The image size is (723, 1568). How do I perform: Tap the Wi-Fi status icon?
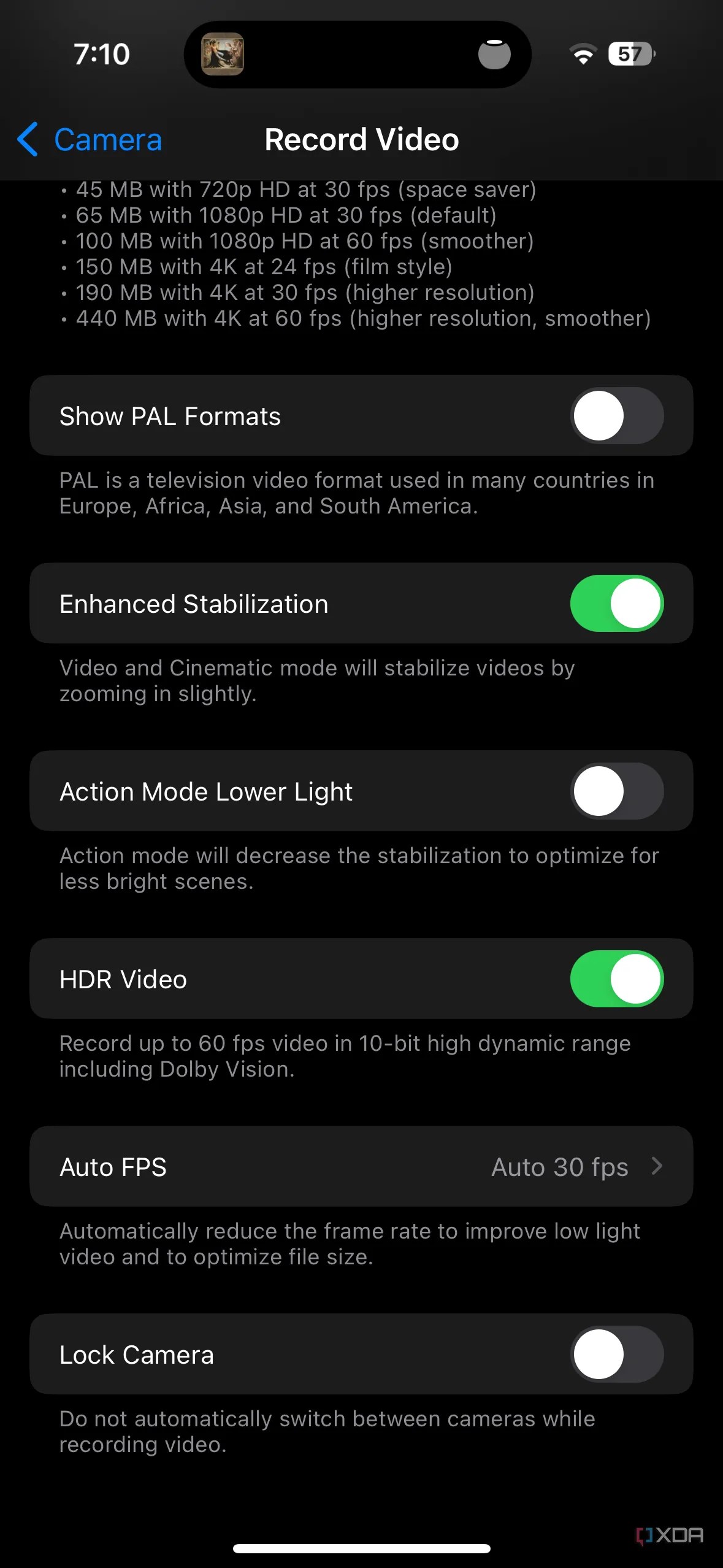tap(582, 54)
